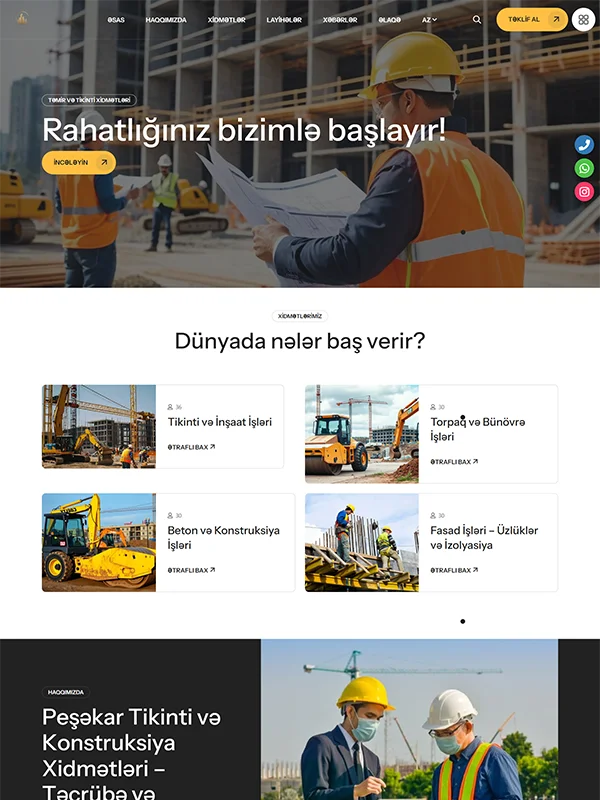600x800 pixels.
Task: Open Tikinti və İnşaat İşləri card
Action: (219, 422)
